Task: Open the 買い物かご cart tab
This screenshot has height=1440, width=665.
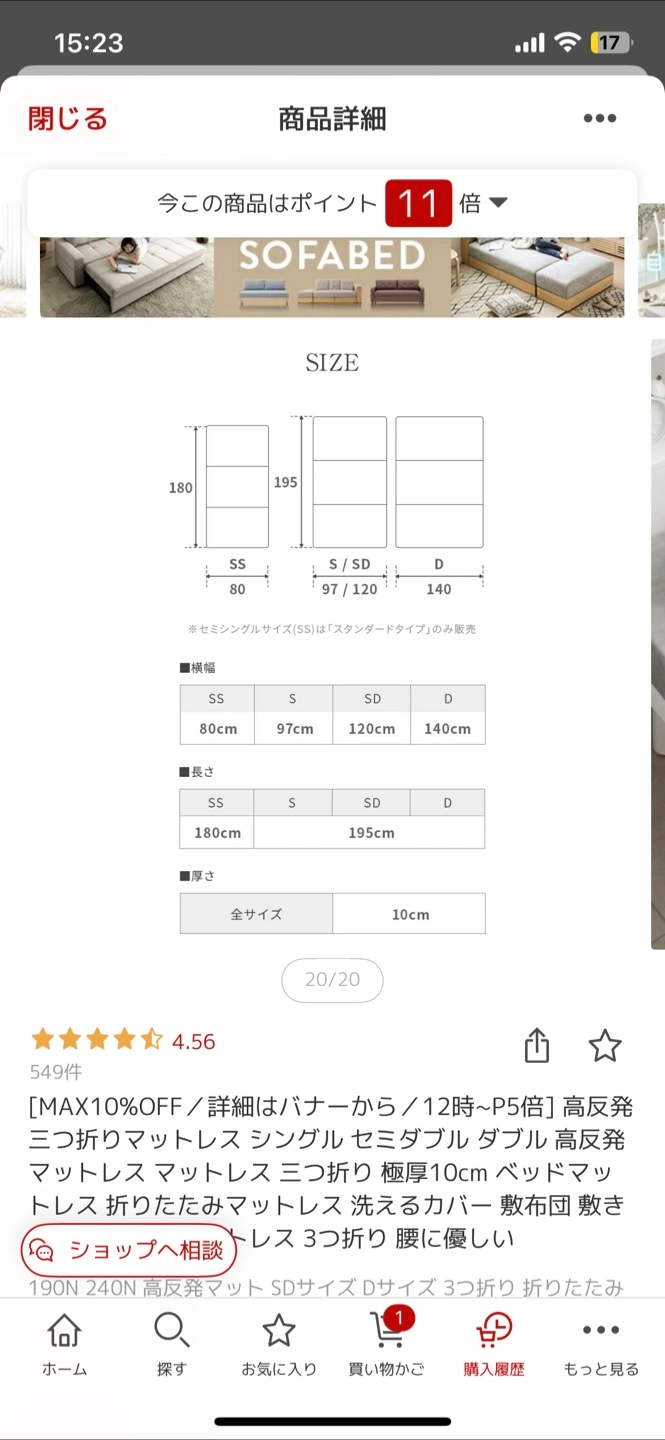Action: click(386, 1345)
